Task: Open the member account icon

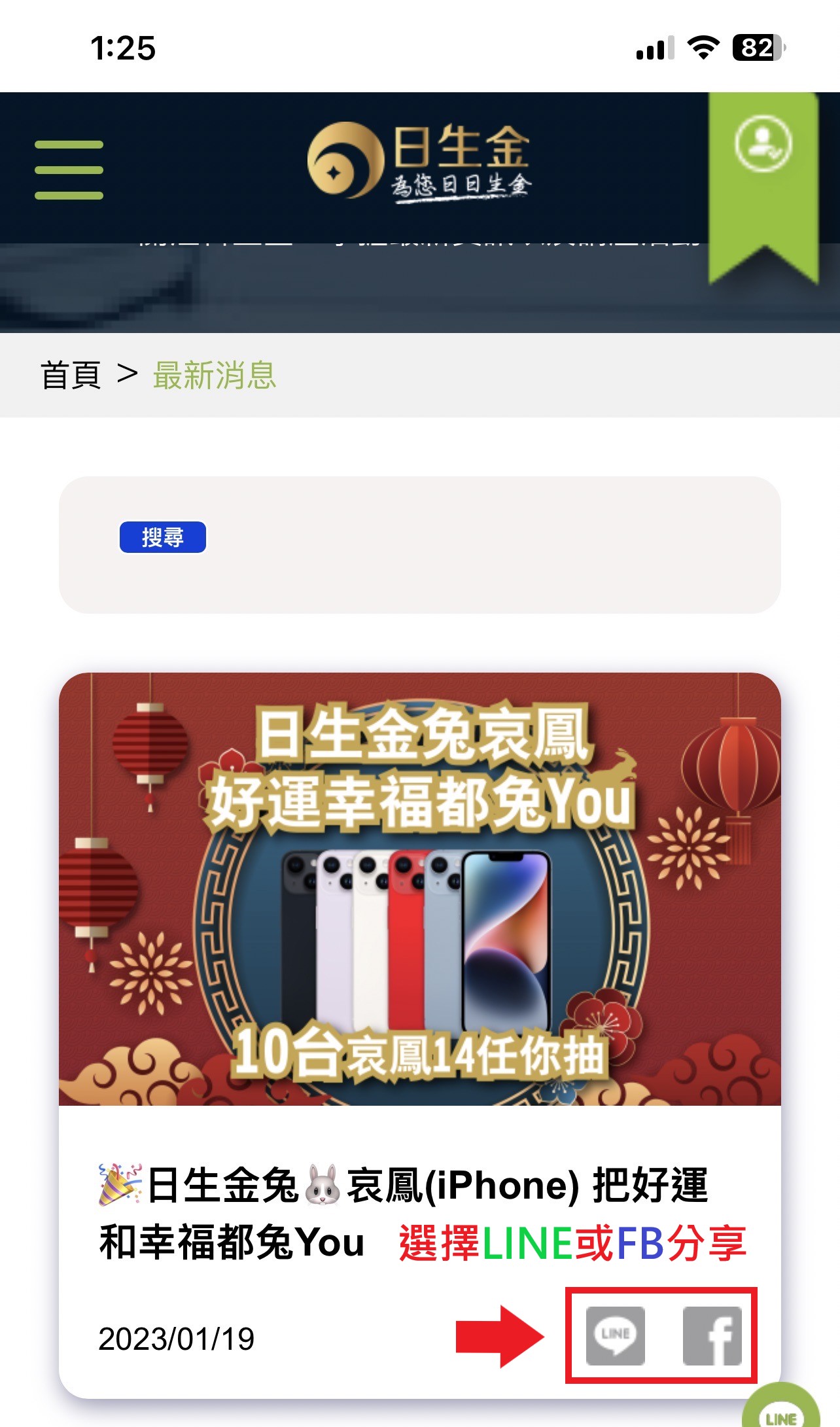Action: [763, 143]
